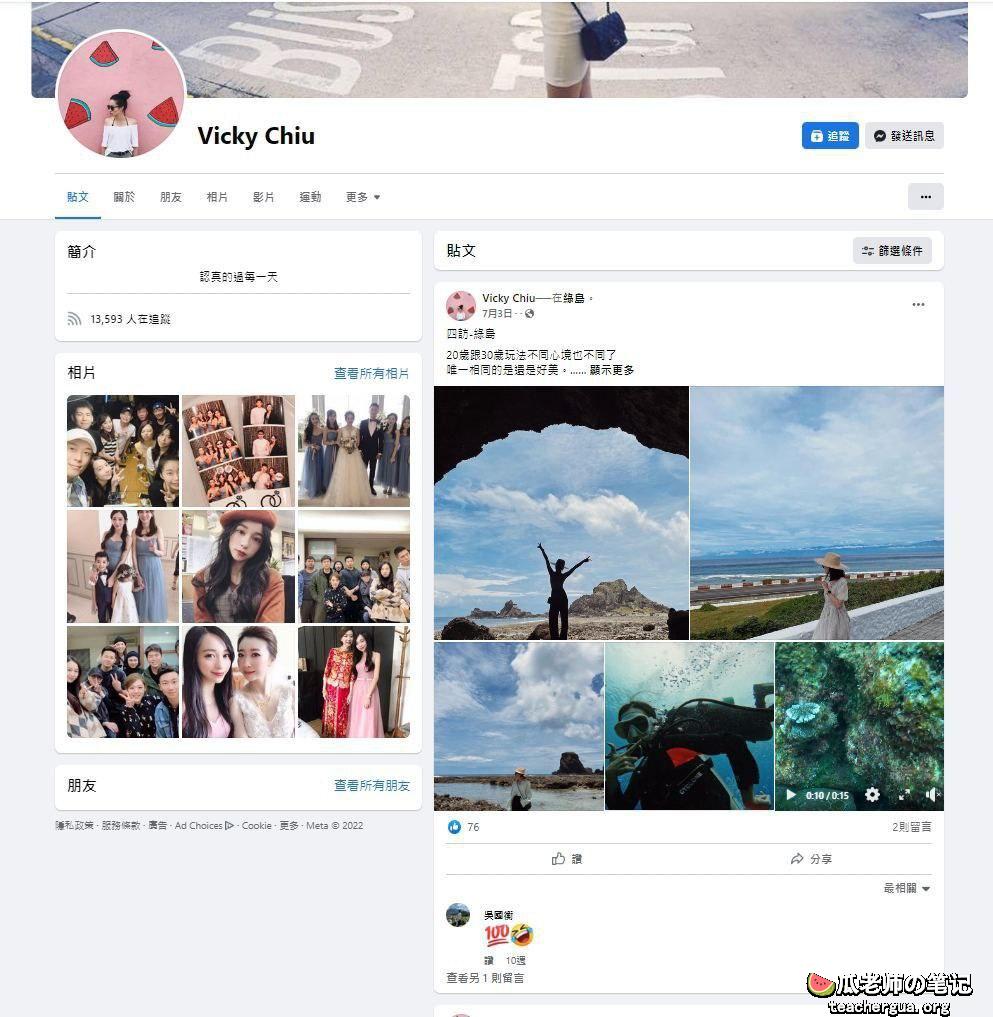993x1017 pixels.
Task: Switch to the 朋友 tab
Action: [x=171, y=197]
